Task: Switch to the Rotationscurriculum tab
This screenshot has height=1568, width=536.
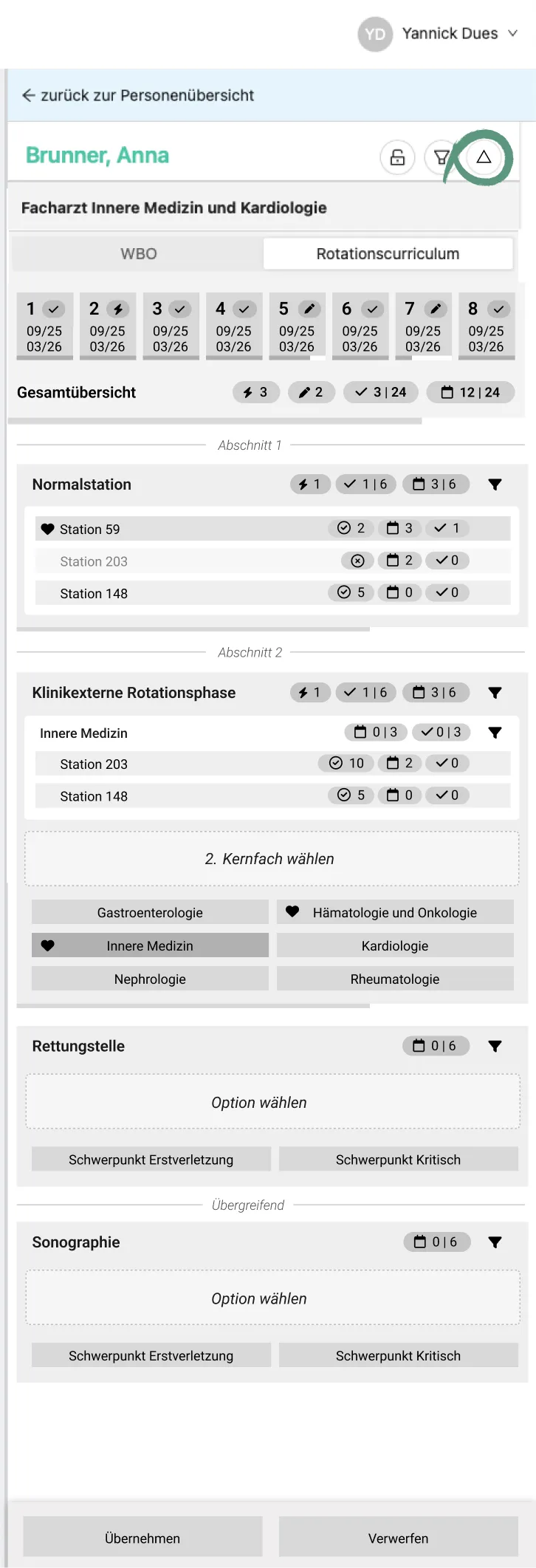Action: click(x=388, y=254)
